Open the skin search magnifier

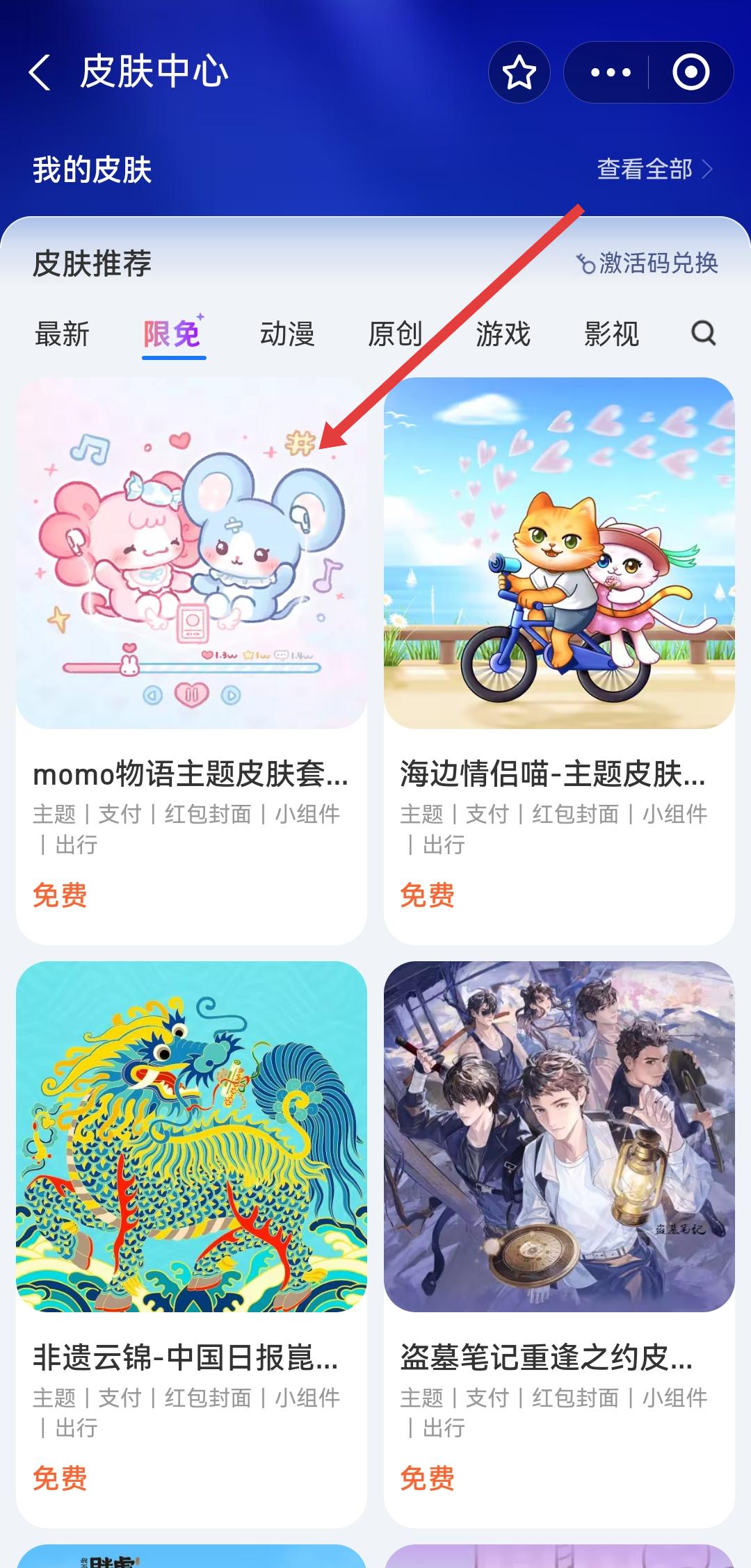pyautogui.click(x=703, y=333)
